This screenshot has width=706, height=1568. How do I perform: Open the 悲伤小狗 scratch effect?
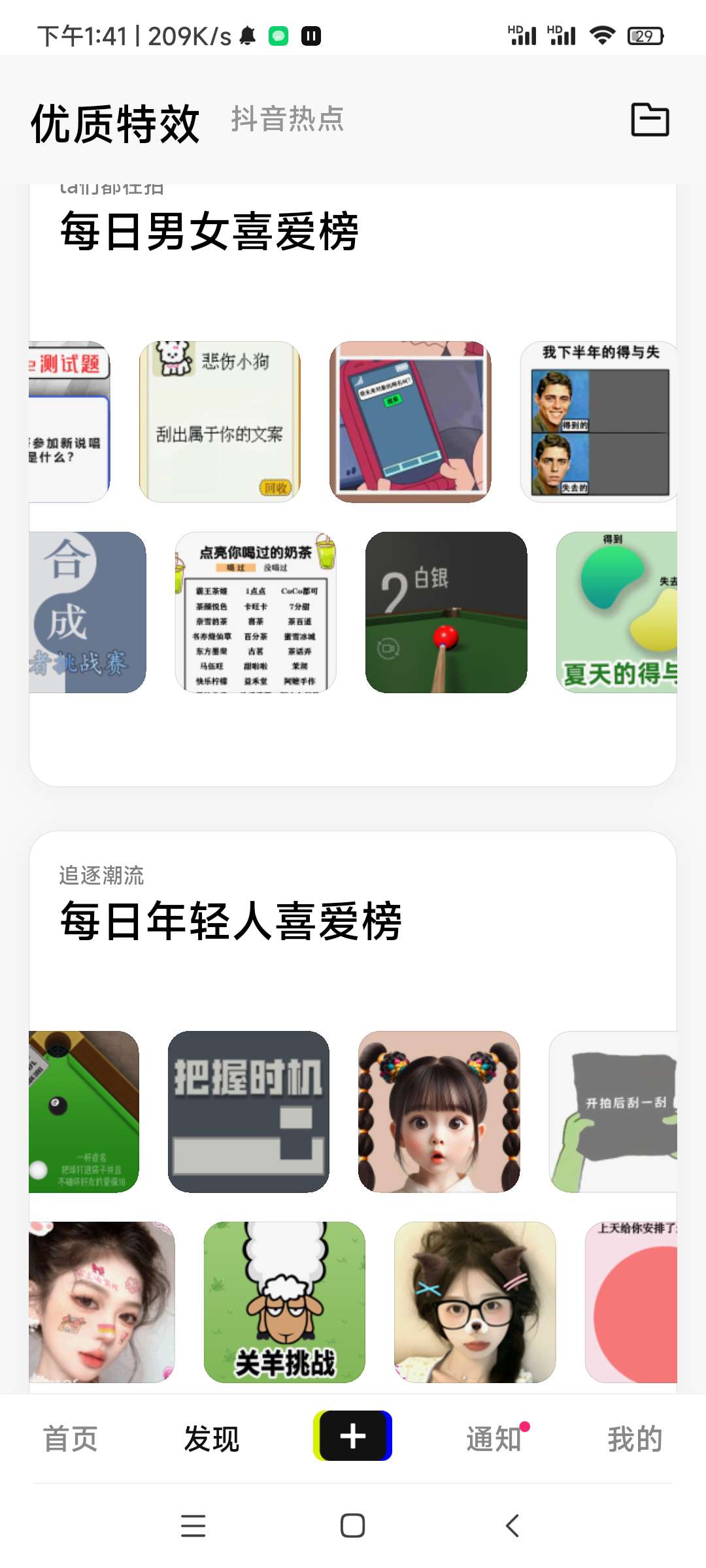(220, 422)
